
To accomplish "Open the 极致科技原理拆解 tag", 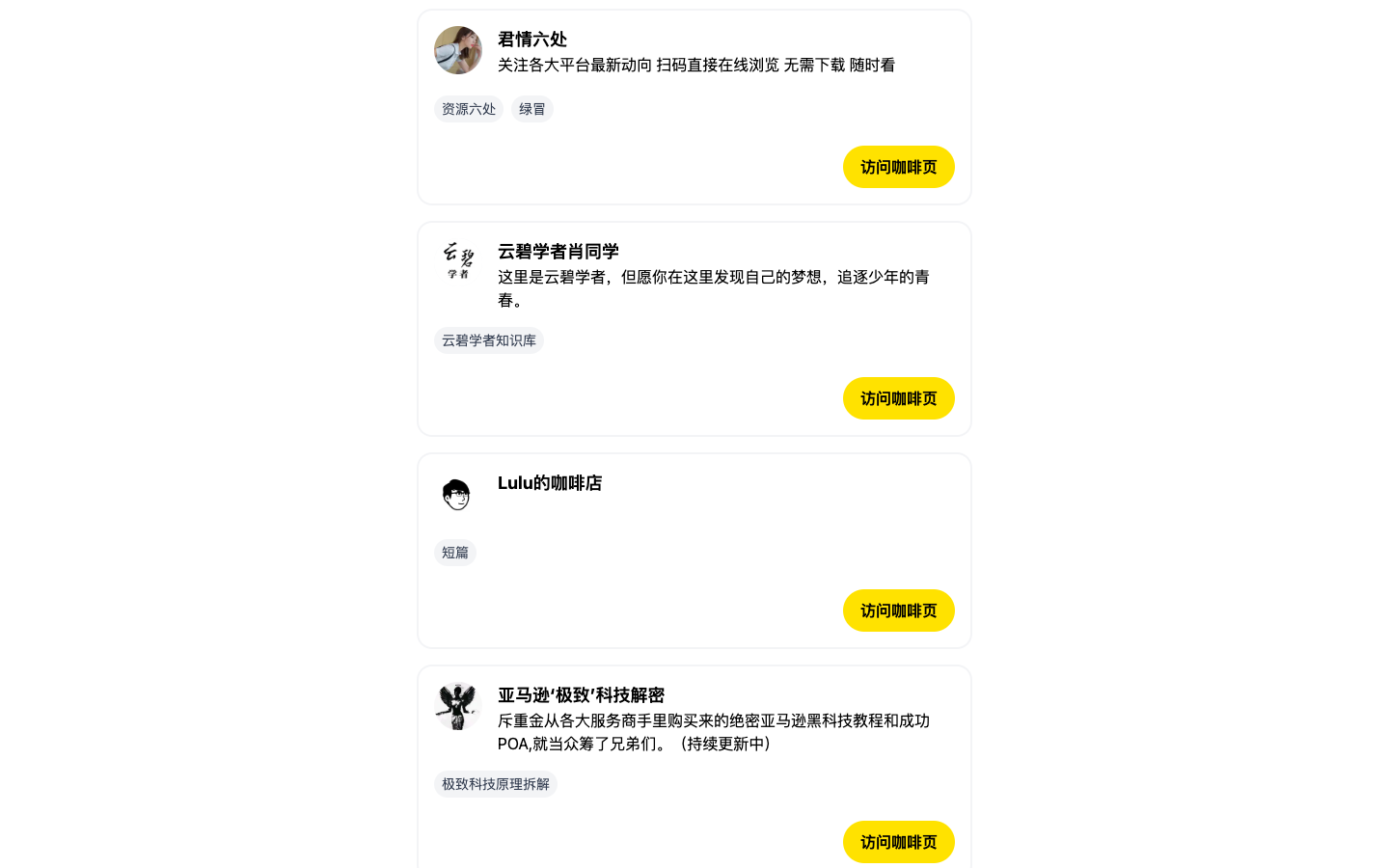I will coord(496,784).
